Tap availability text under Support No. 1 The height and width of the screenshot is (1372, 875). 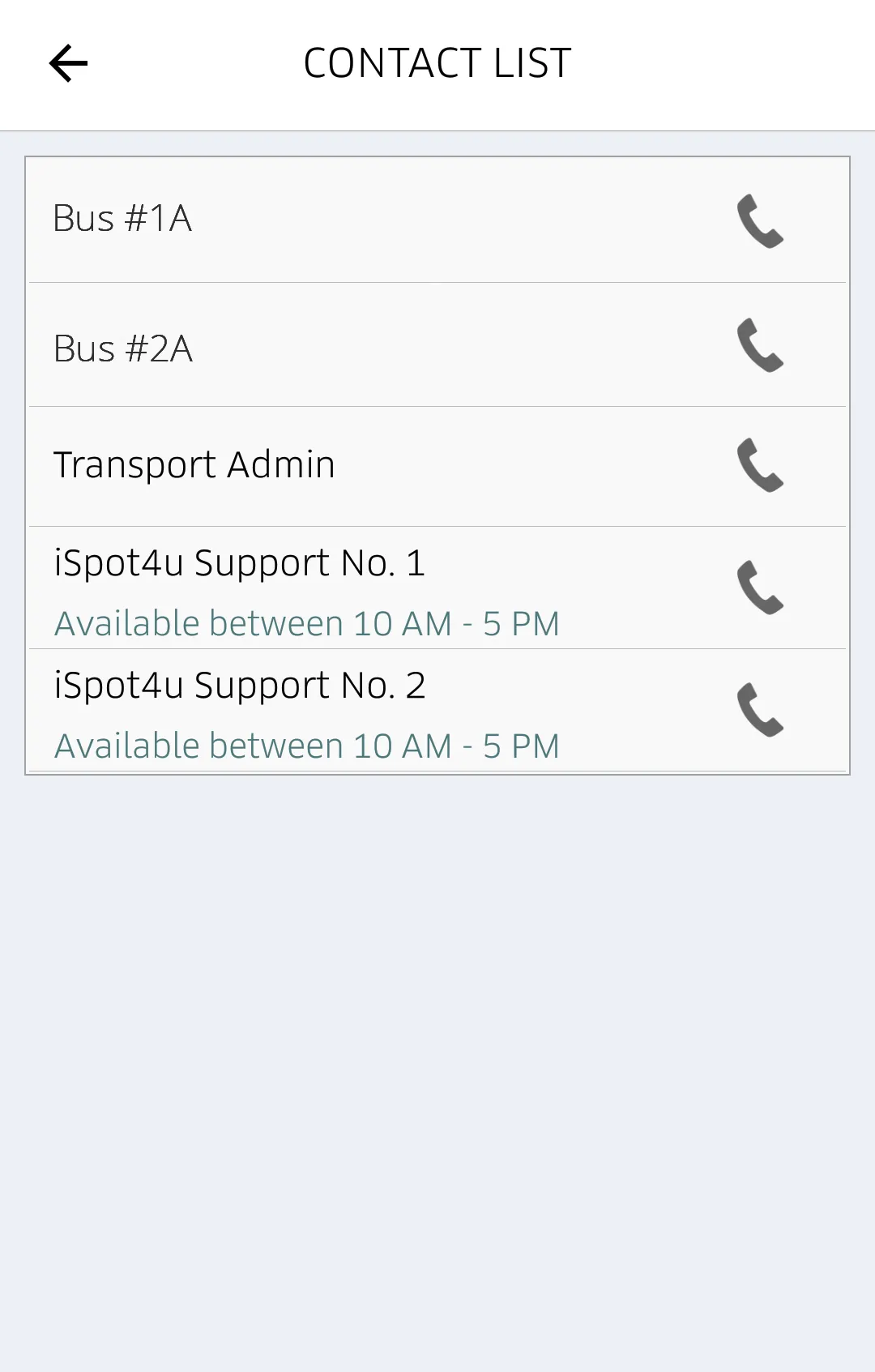(x=307, y=622)
